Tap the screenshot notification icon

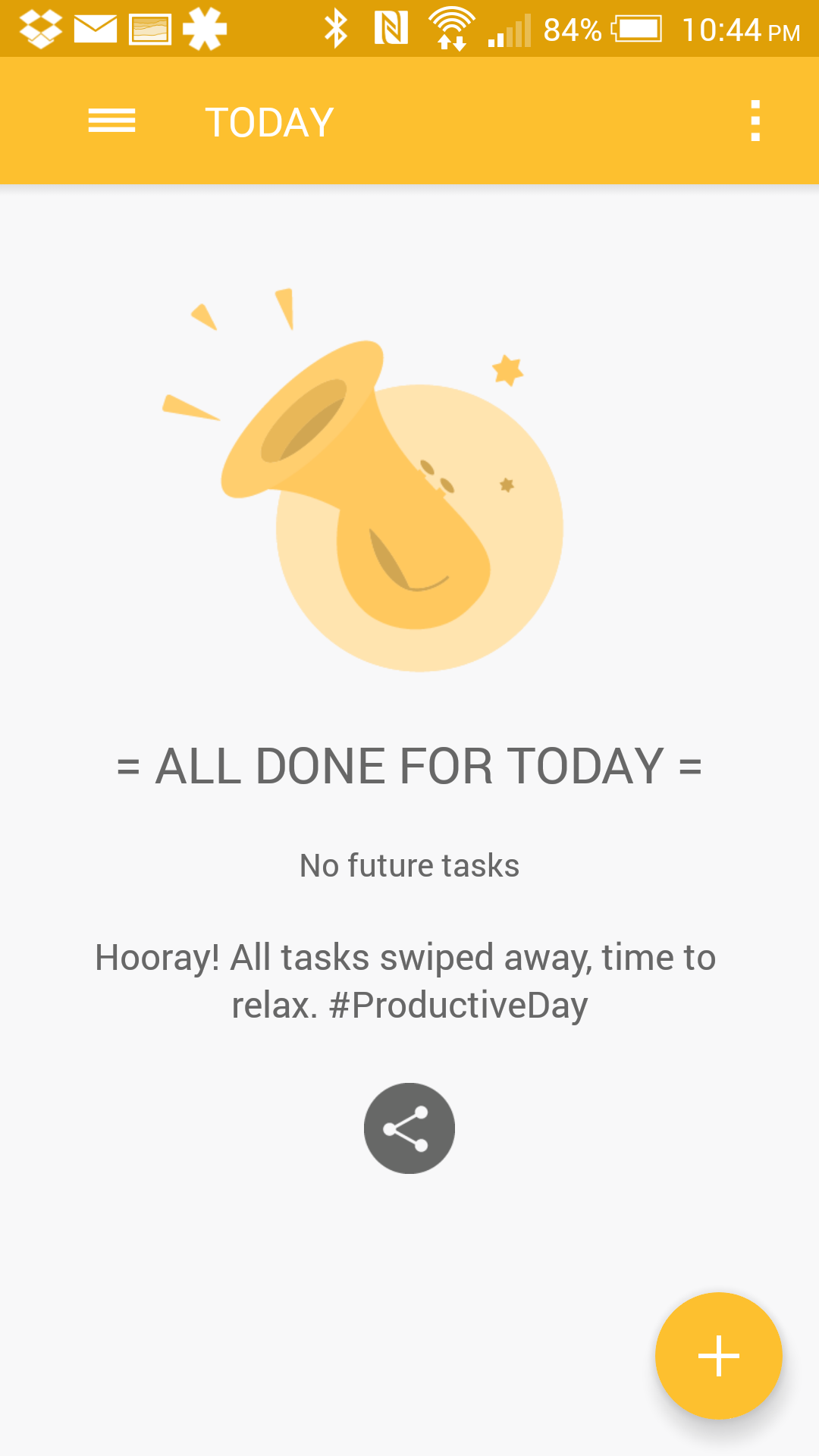click(x=149, y=29)
